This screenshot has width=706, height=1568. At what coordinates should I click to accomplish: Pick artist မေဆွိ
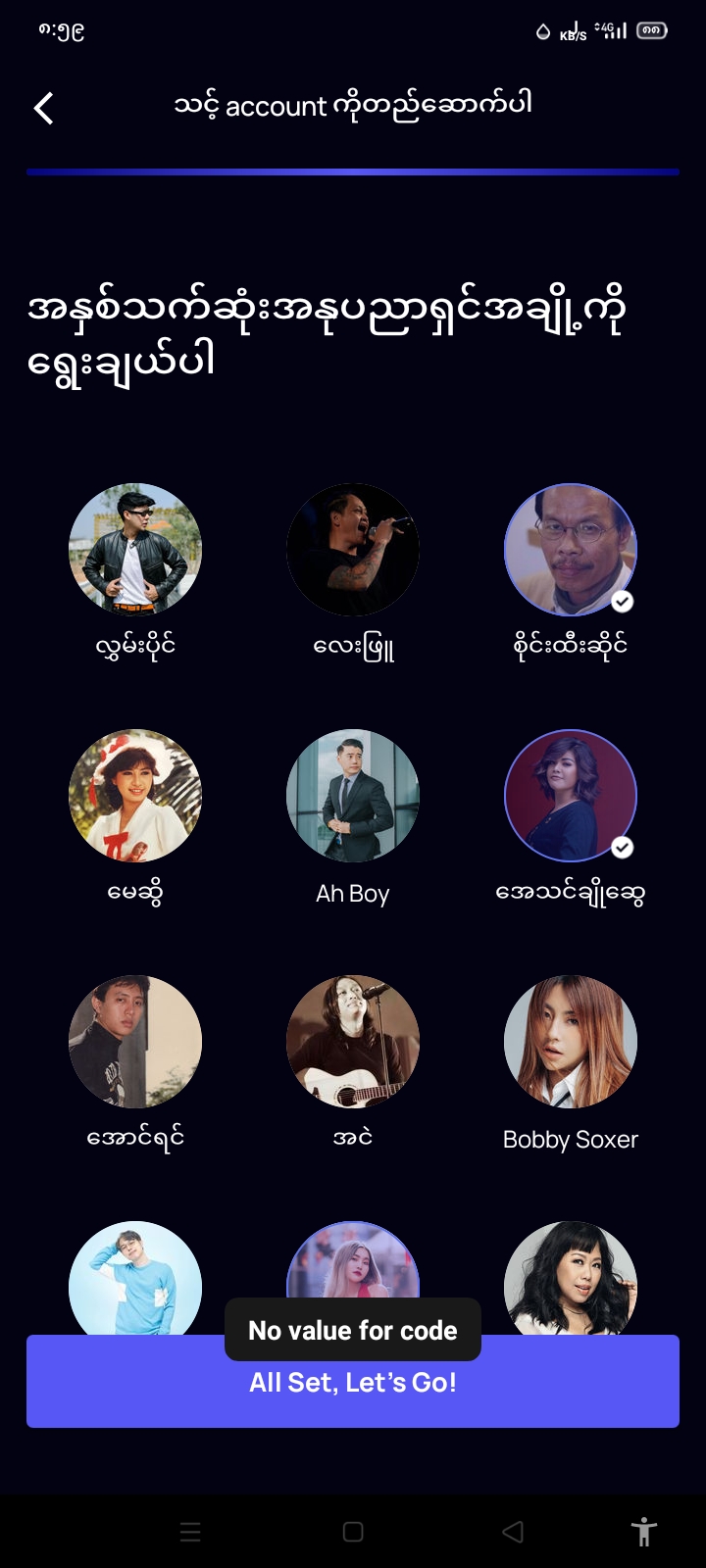pos(135,796)
